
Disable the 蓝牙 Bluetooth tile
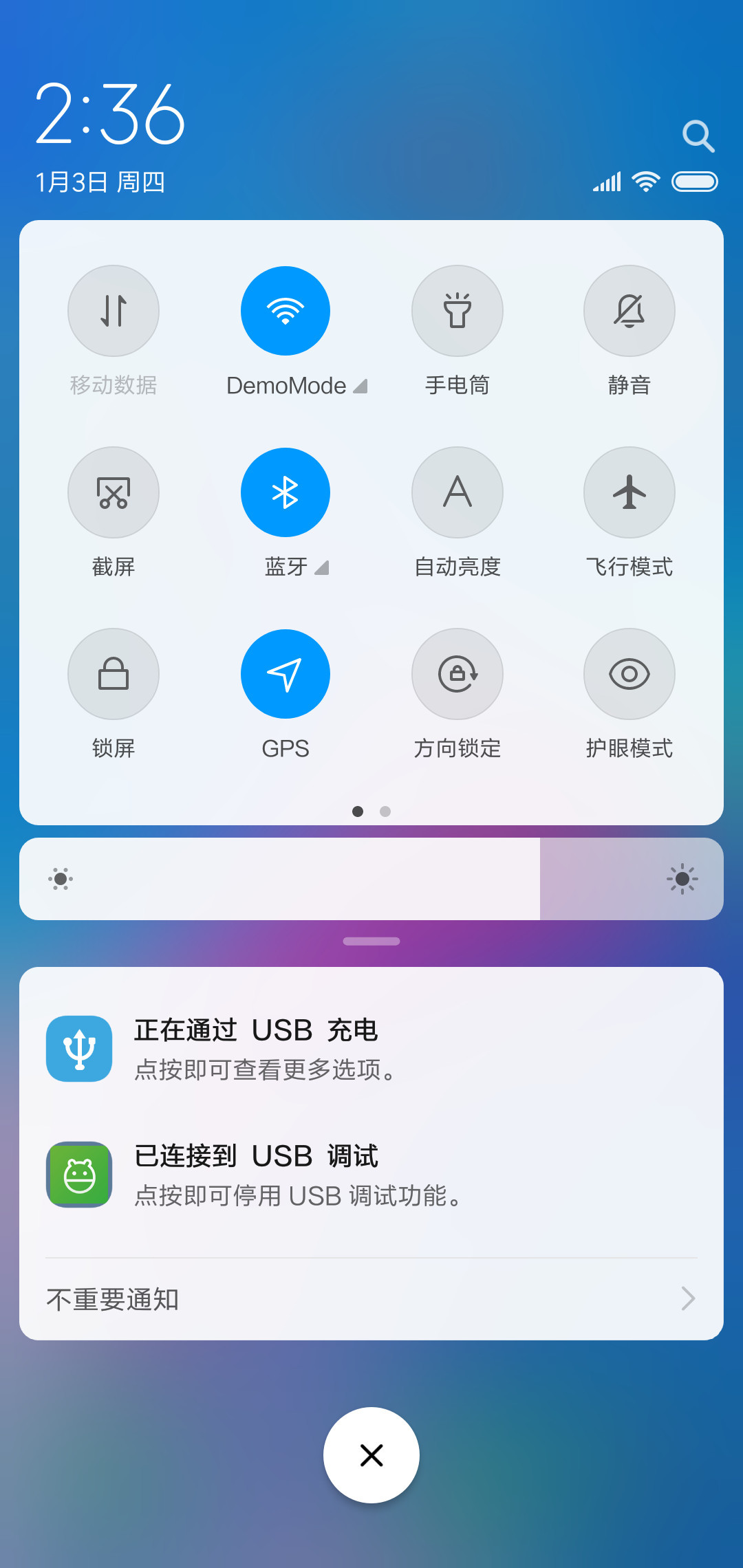click(286, 492)
